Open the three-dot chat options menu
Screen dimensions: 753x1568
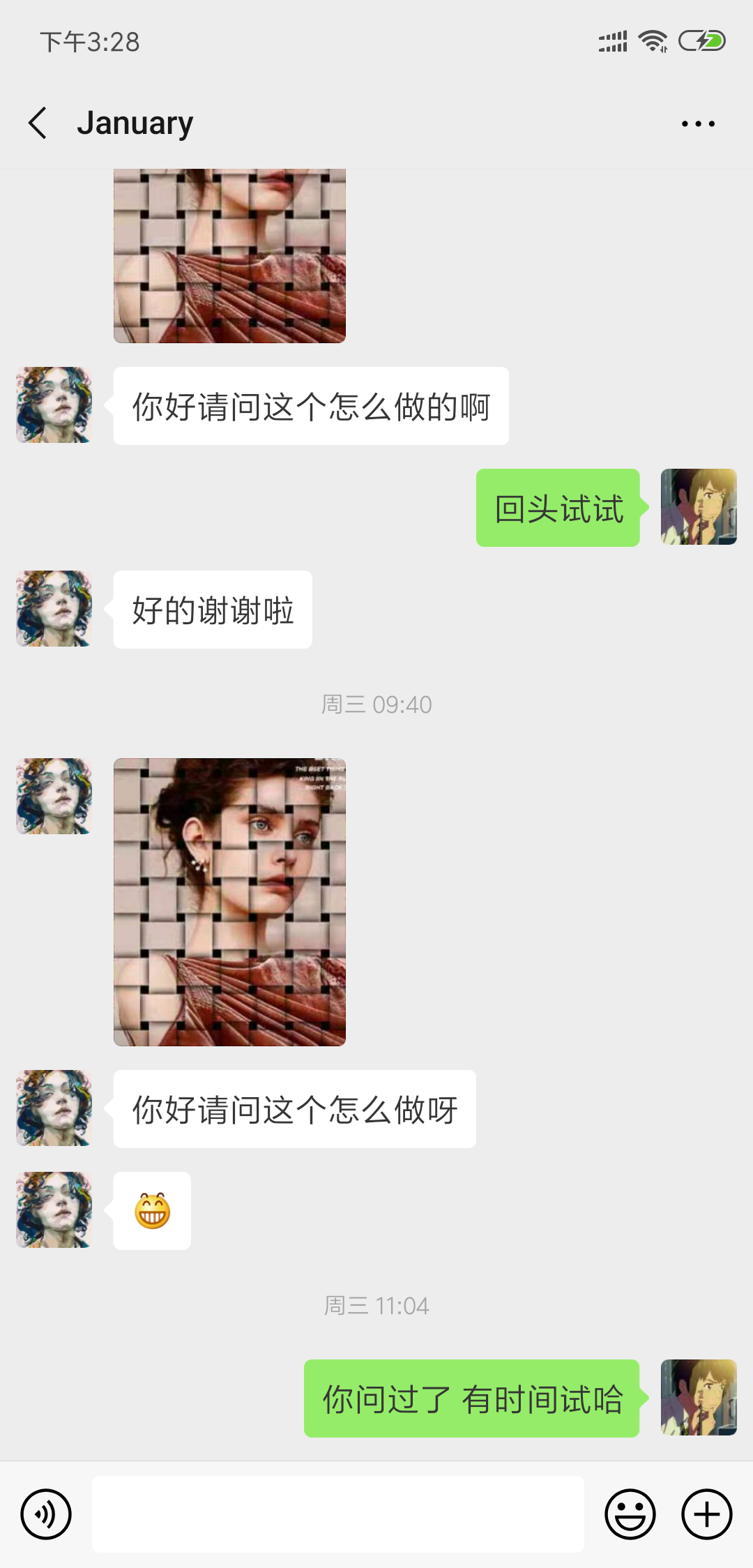698,124
